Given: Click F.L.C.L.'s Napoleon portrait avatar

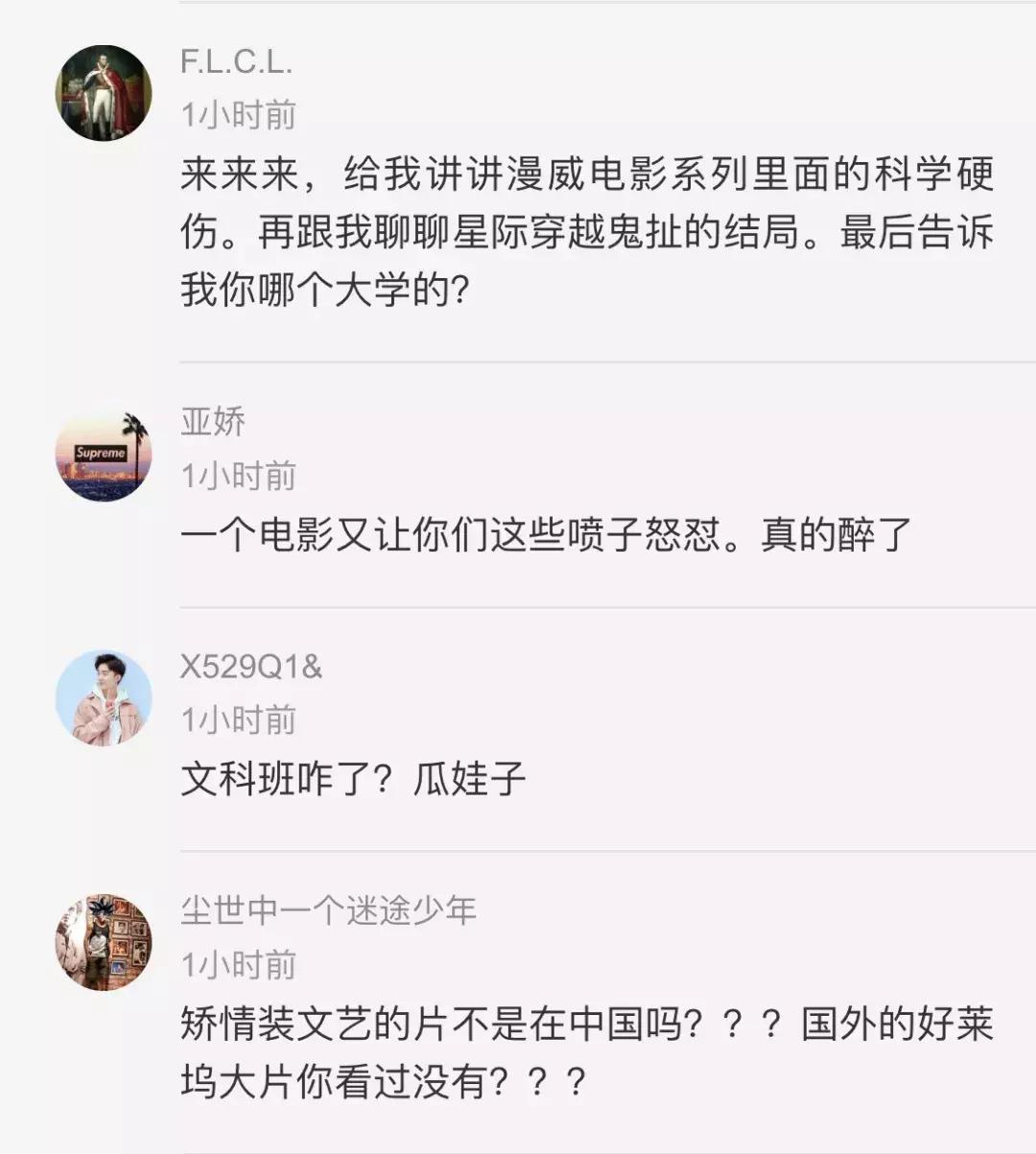Looking at the screenshot, I should tap(106, 91).
